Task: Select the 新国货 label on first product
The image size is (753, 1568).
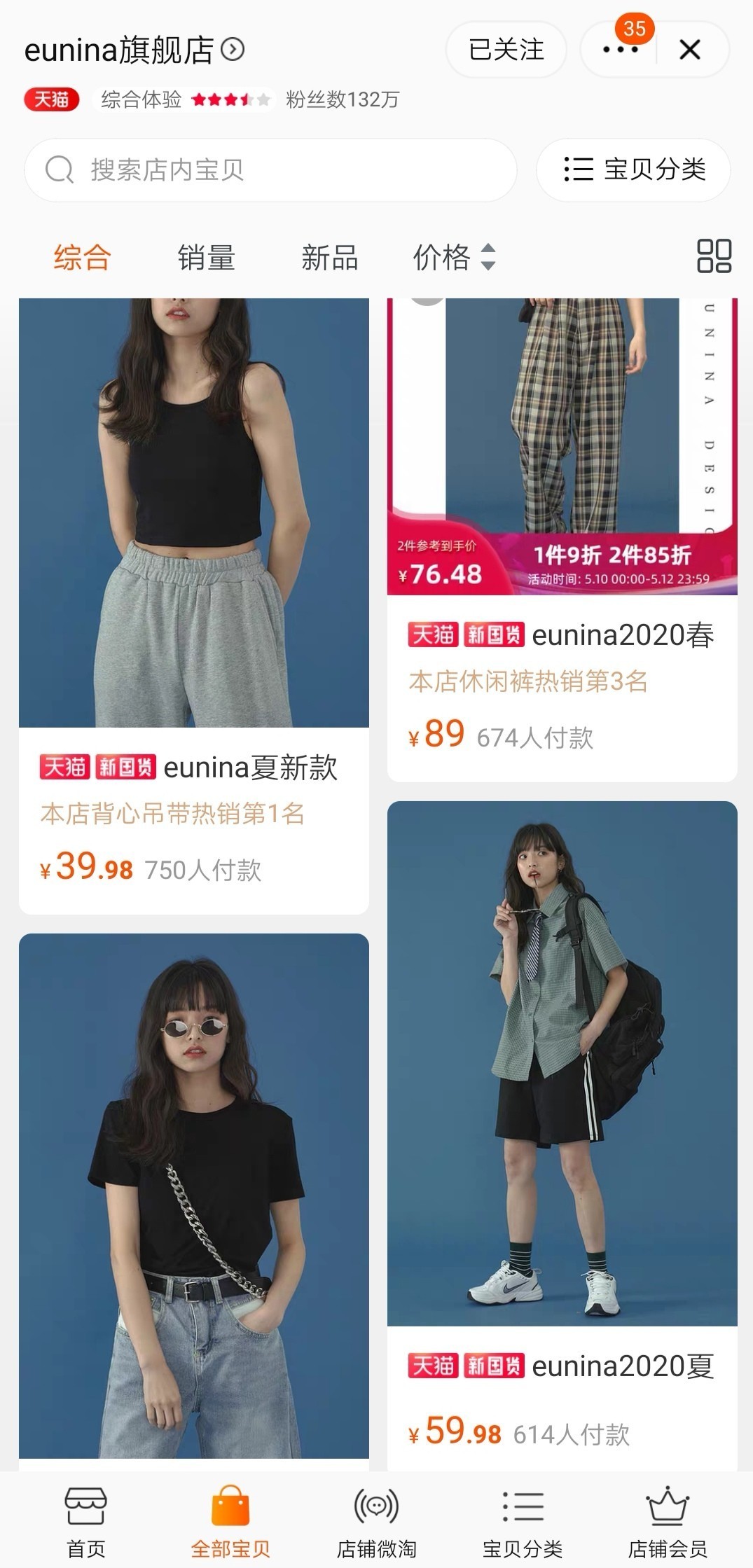Action: (x=125, y=769)
